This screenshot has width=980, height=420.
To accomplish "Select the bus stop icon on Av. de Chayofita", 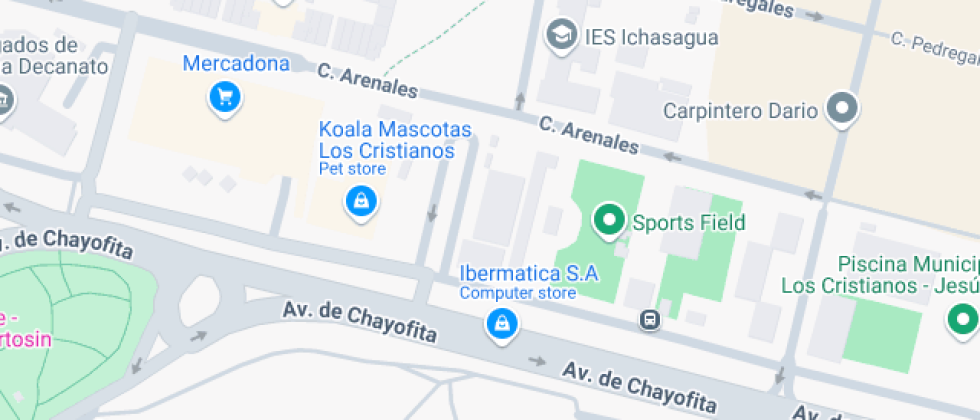I will [x=650, y=320].
